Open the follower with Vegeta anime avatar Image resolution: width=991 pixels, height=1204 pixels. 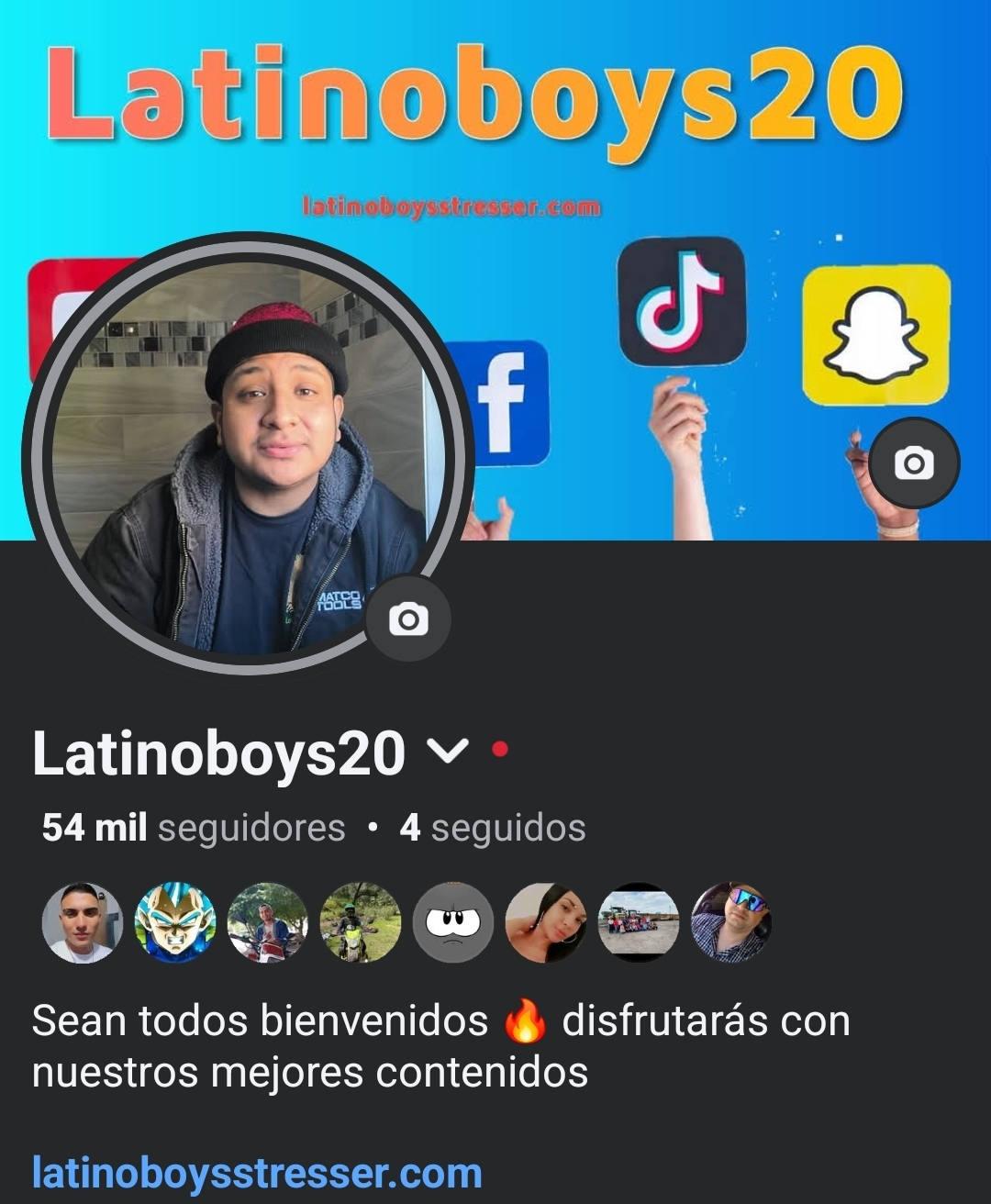pyautogui.click(x=175, y=922)
